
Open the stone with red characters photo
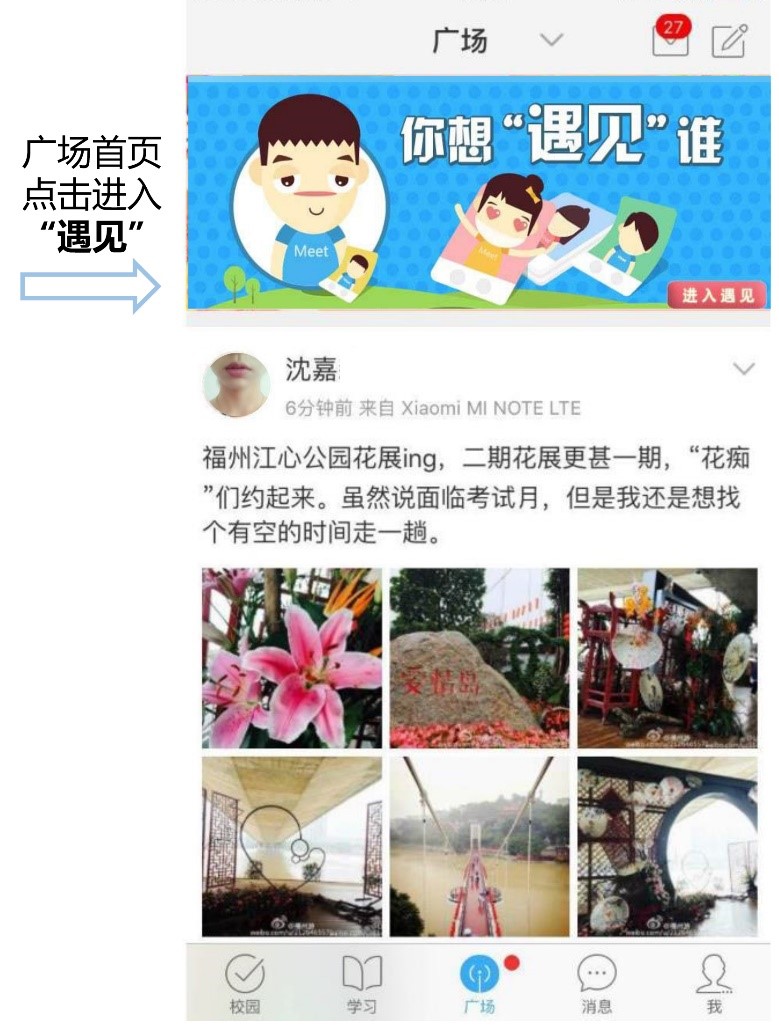pyautogui.click(x=479, y=658)
